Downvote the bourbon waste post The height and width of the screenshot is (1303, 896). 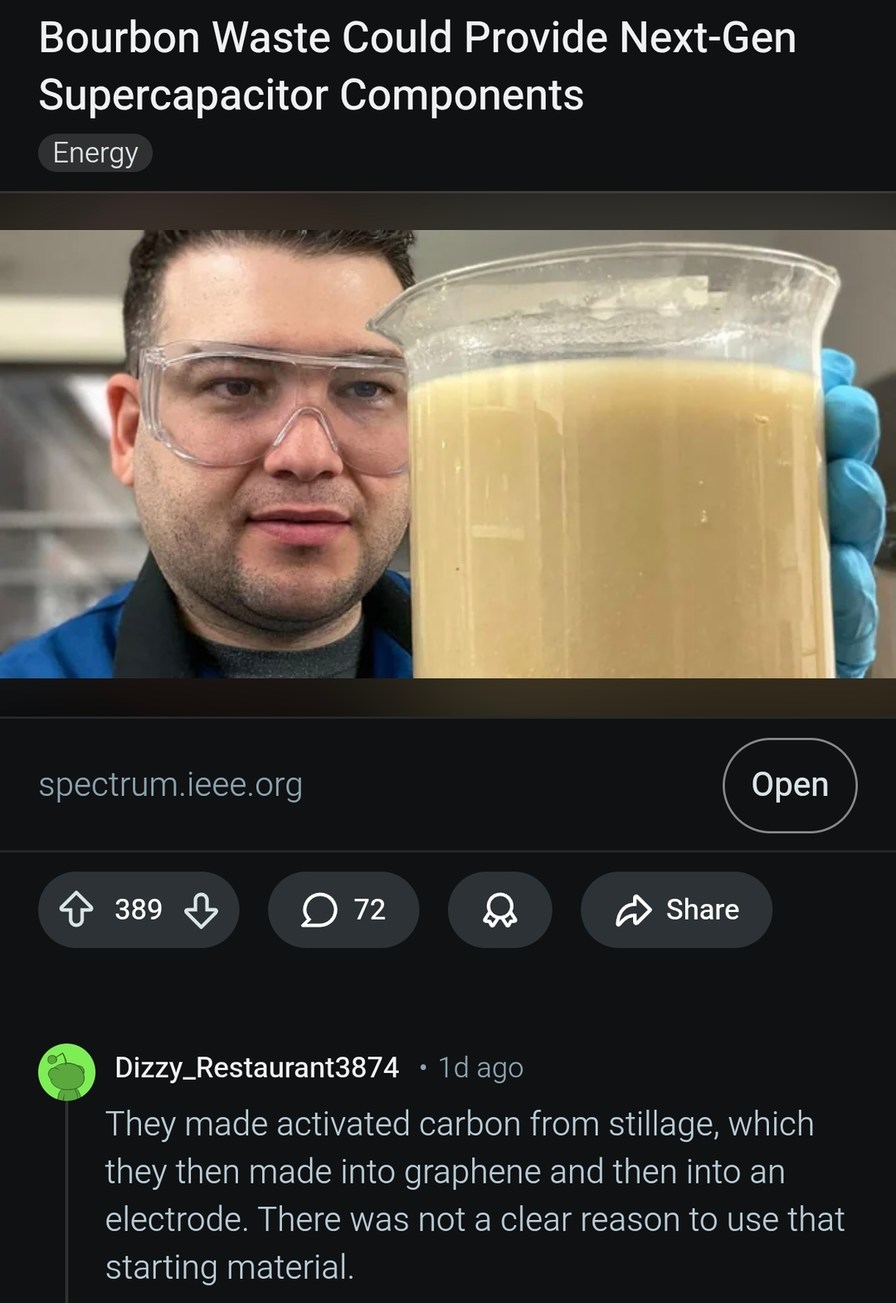pyautogui.click(x=201, y=910)
